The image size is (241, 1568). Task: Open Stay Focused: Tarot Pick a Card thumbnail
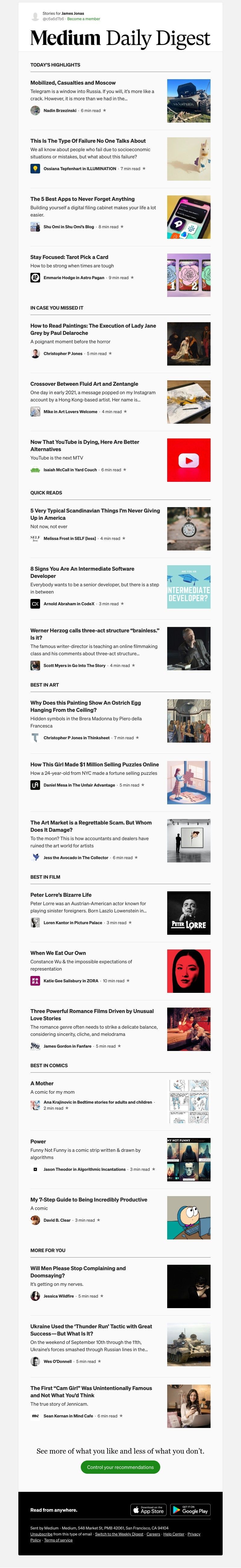click(x=189, y=275)
